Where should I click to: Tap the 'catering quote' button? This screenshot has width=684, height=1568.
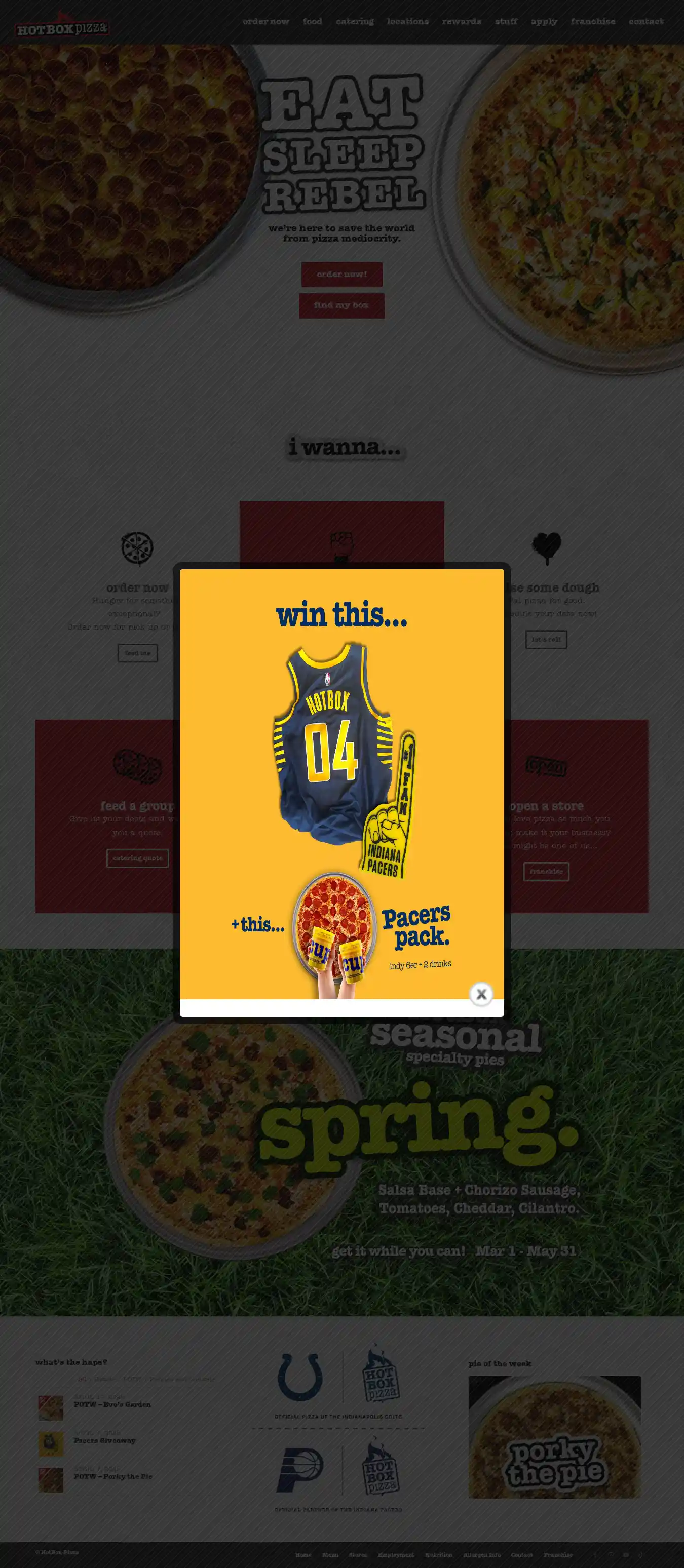point(138,858)
